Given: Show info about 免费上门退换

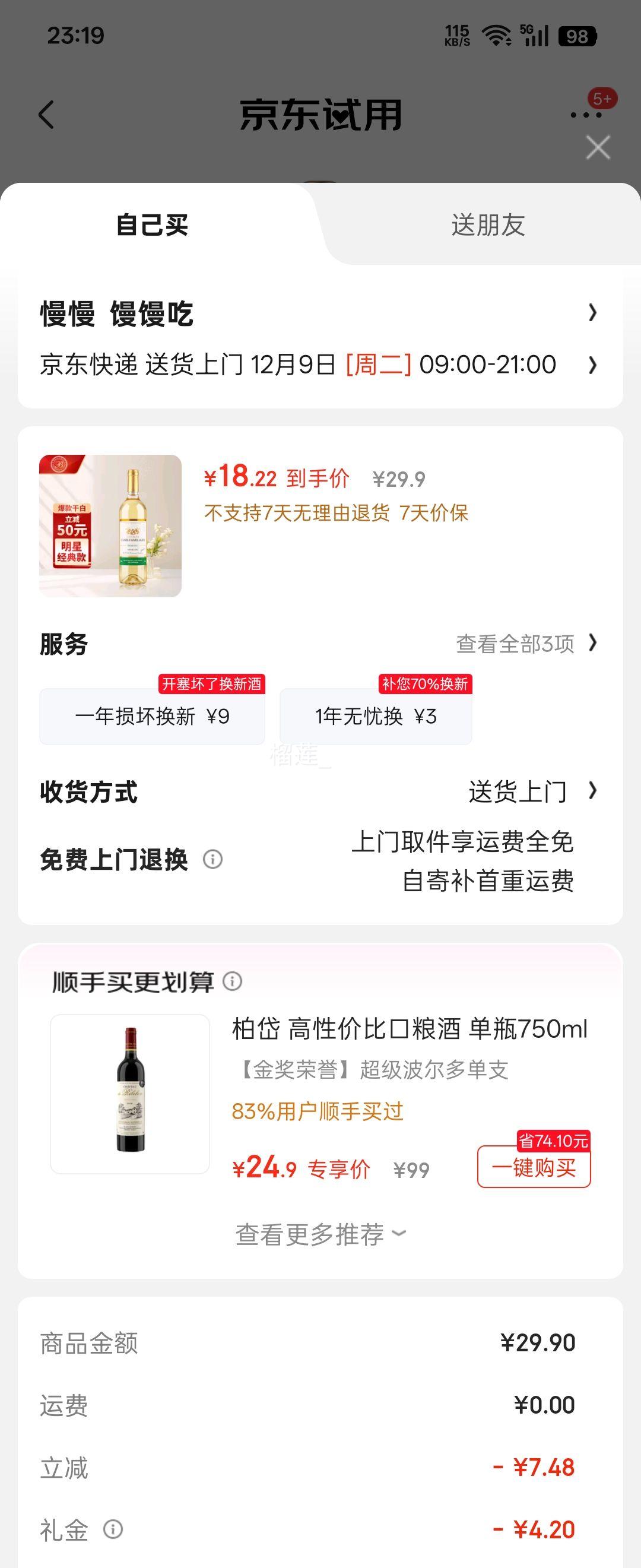Looking at the screenshot, I should click(212, 860).
